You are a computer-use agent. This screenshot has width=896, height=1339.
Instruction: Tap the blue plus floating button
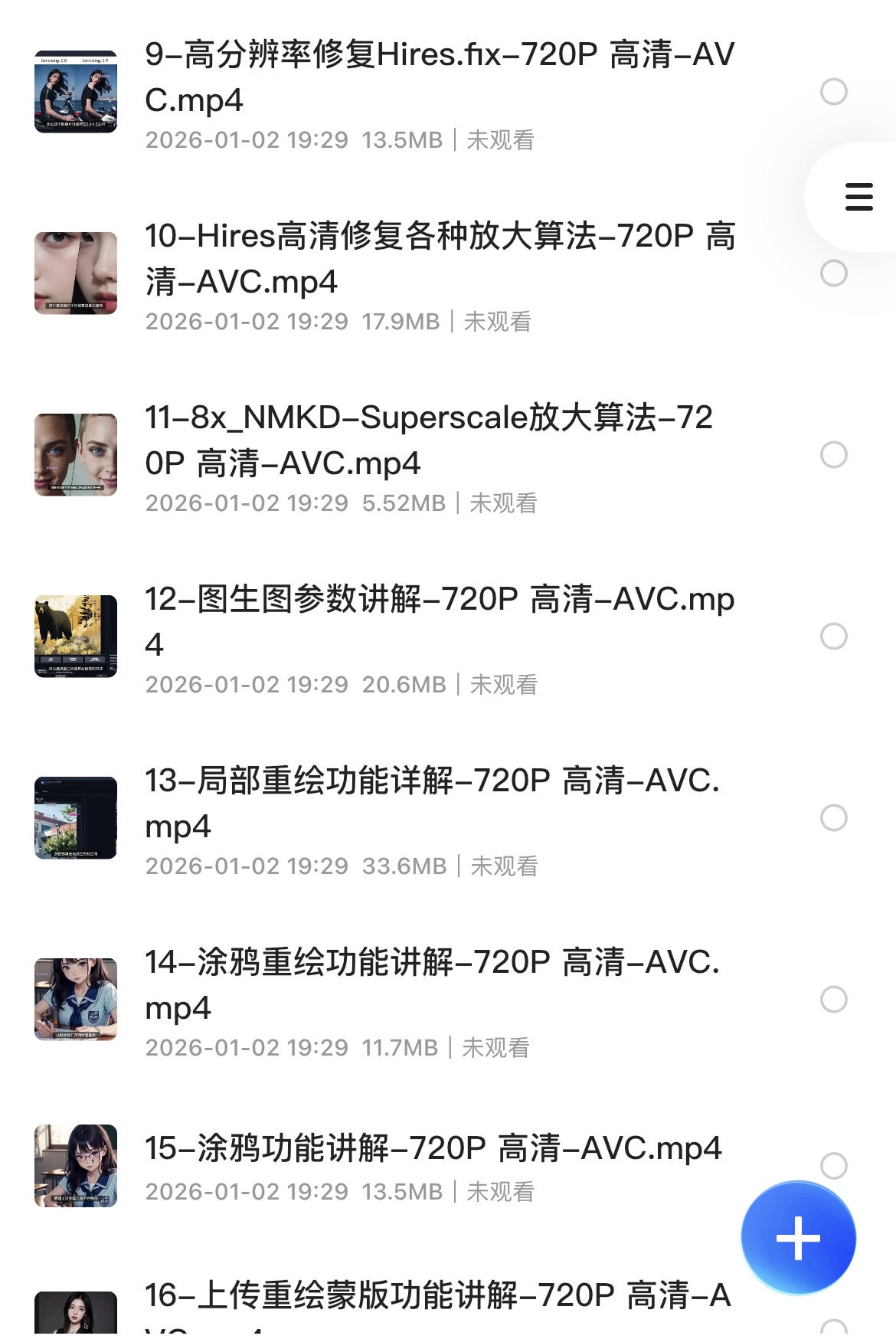click(798, 1238)
